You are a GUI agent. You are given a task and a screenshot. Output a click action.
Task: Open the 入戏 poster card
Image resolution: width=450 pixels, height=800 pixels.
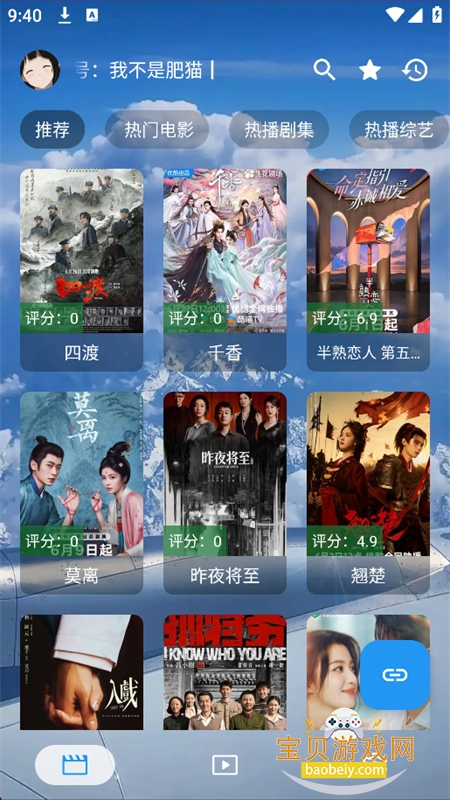[x=82, y=672]
